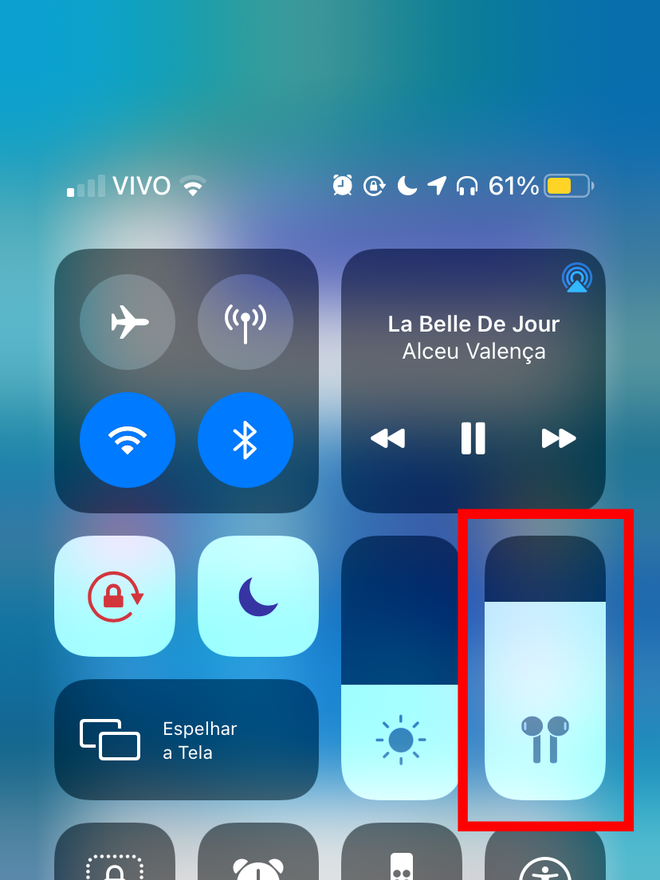Skip forward to next track

pyautogui.click(x=558, y=438)
